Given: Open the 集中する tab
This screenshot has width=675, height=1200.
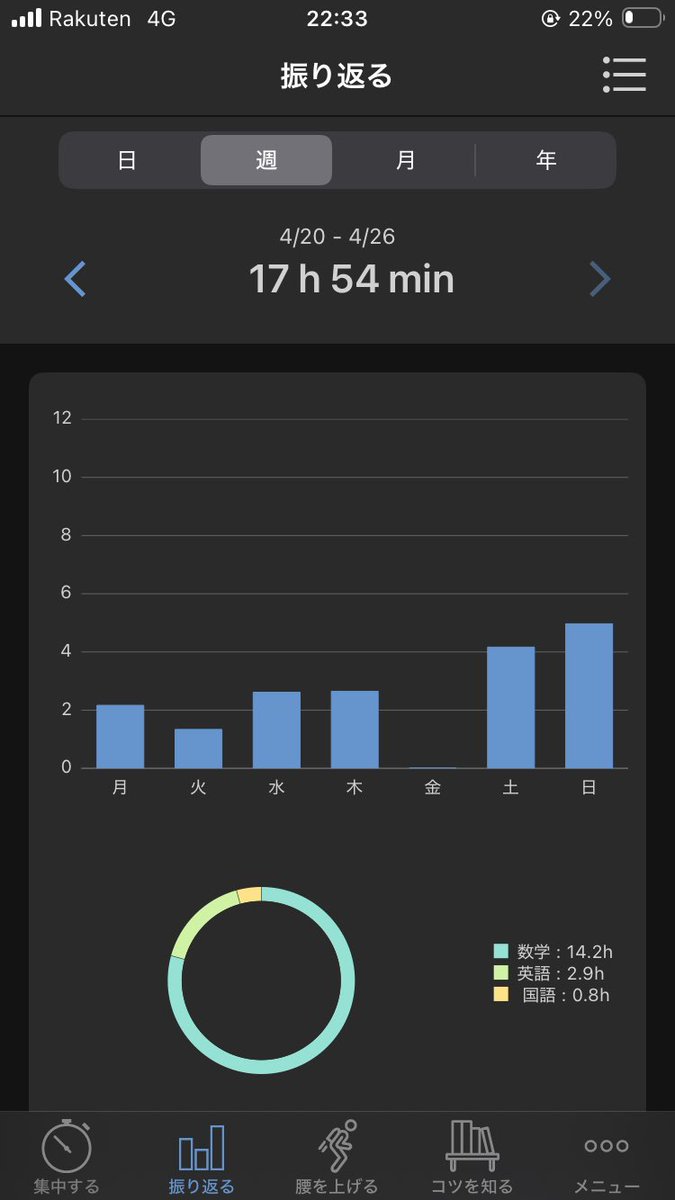Looking at the screenshot, I should [66, 1158].
